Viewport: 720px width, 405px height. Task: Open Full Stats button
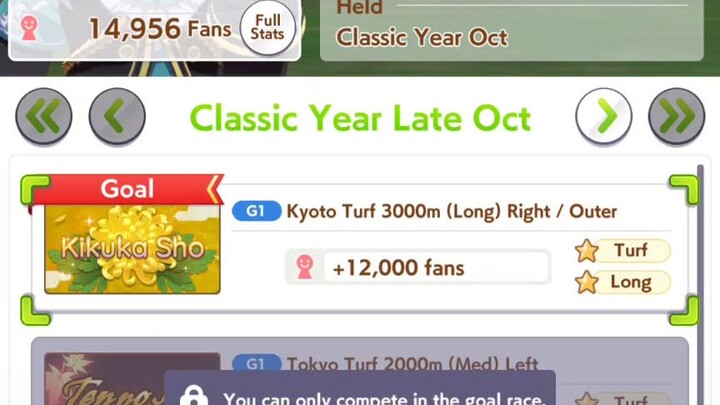pyautogui.click(x=267, y=27)
